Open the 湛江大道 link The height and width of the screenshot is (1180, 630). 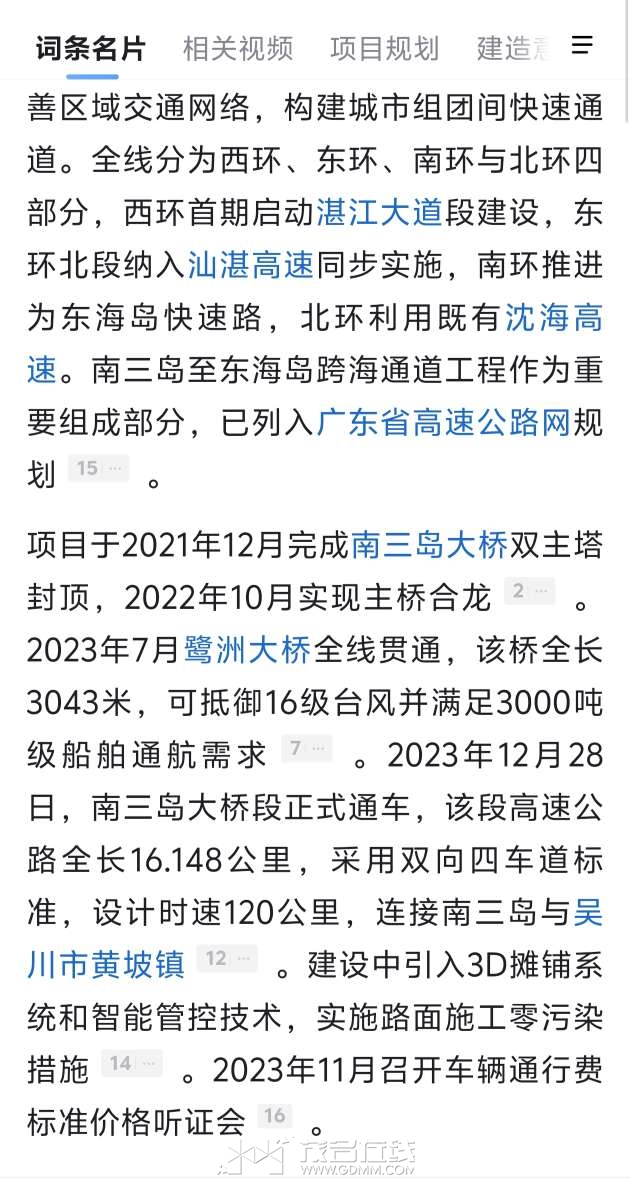click(379, 211)
